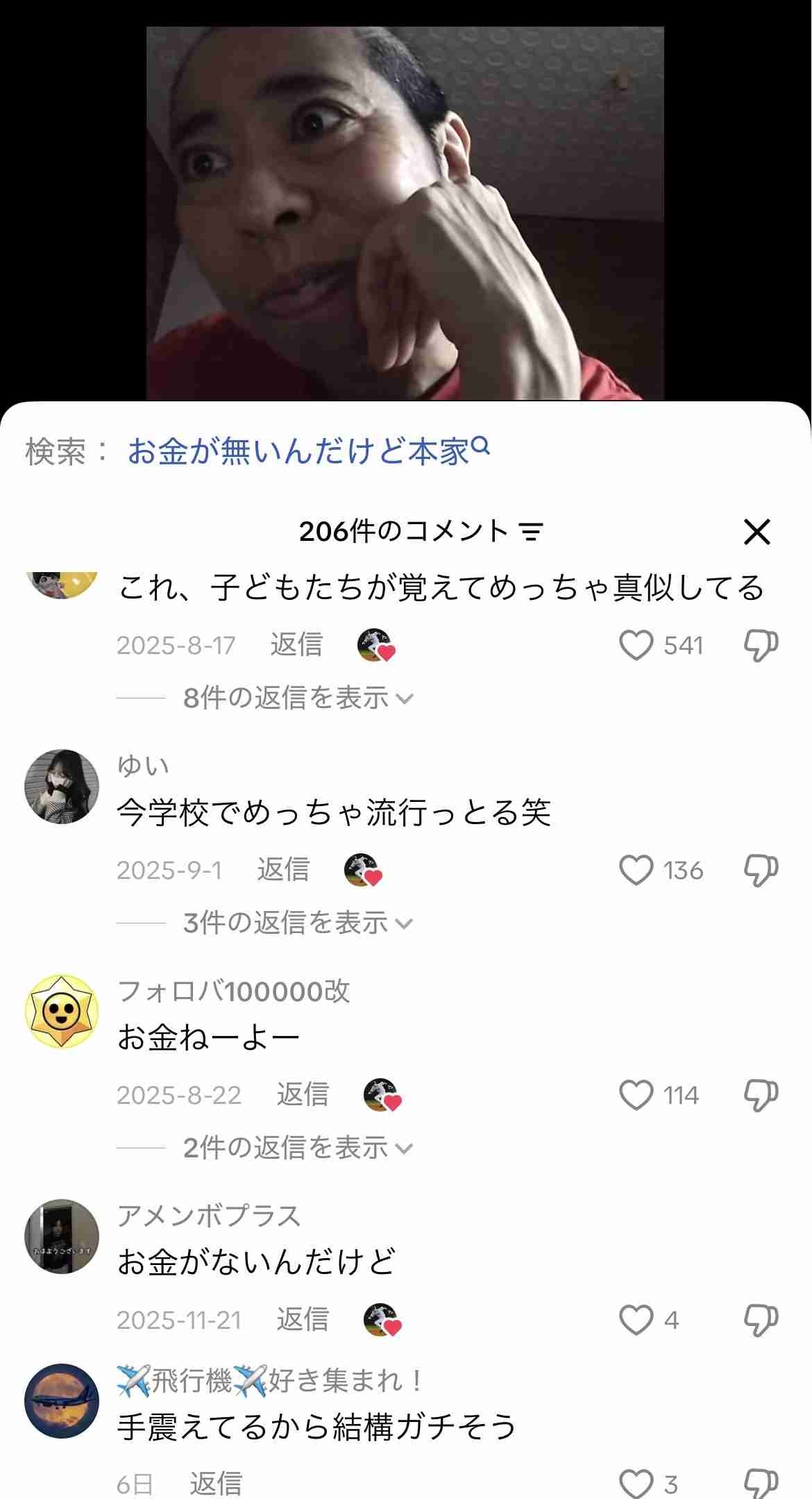Reply to the お金ねーよー comment
The height and width of the screenshot is (1499, 812).
(303, 1095)
